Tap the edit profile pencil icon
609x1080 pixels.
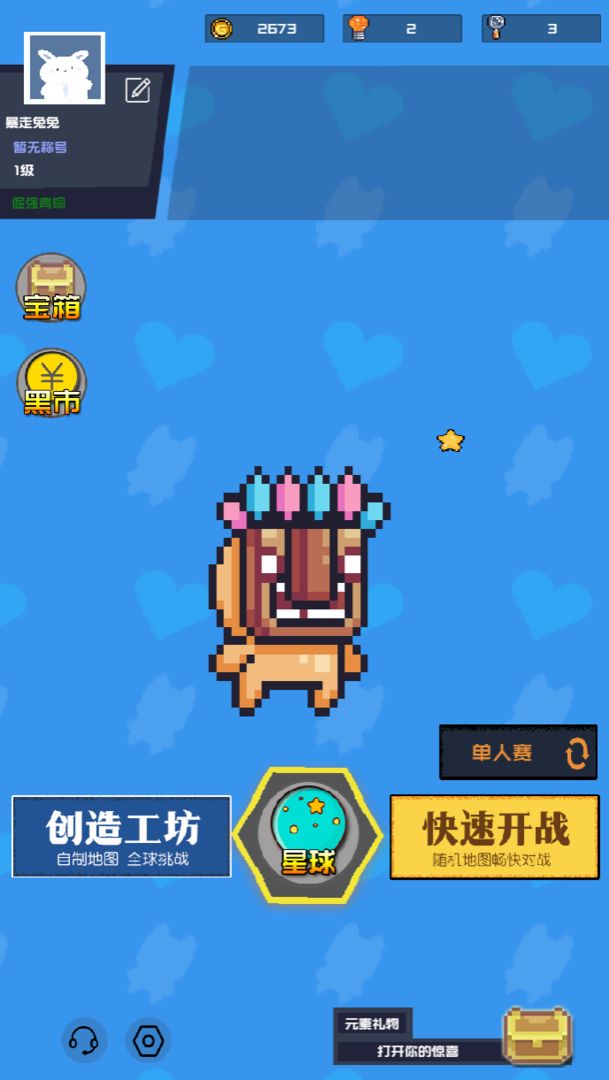pos(138,90)
